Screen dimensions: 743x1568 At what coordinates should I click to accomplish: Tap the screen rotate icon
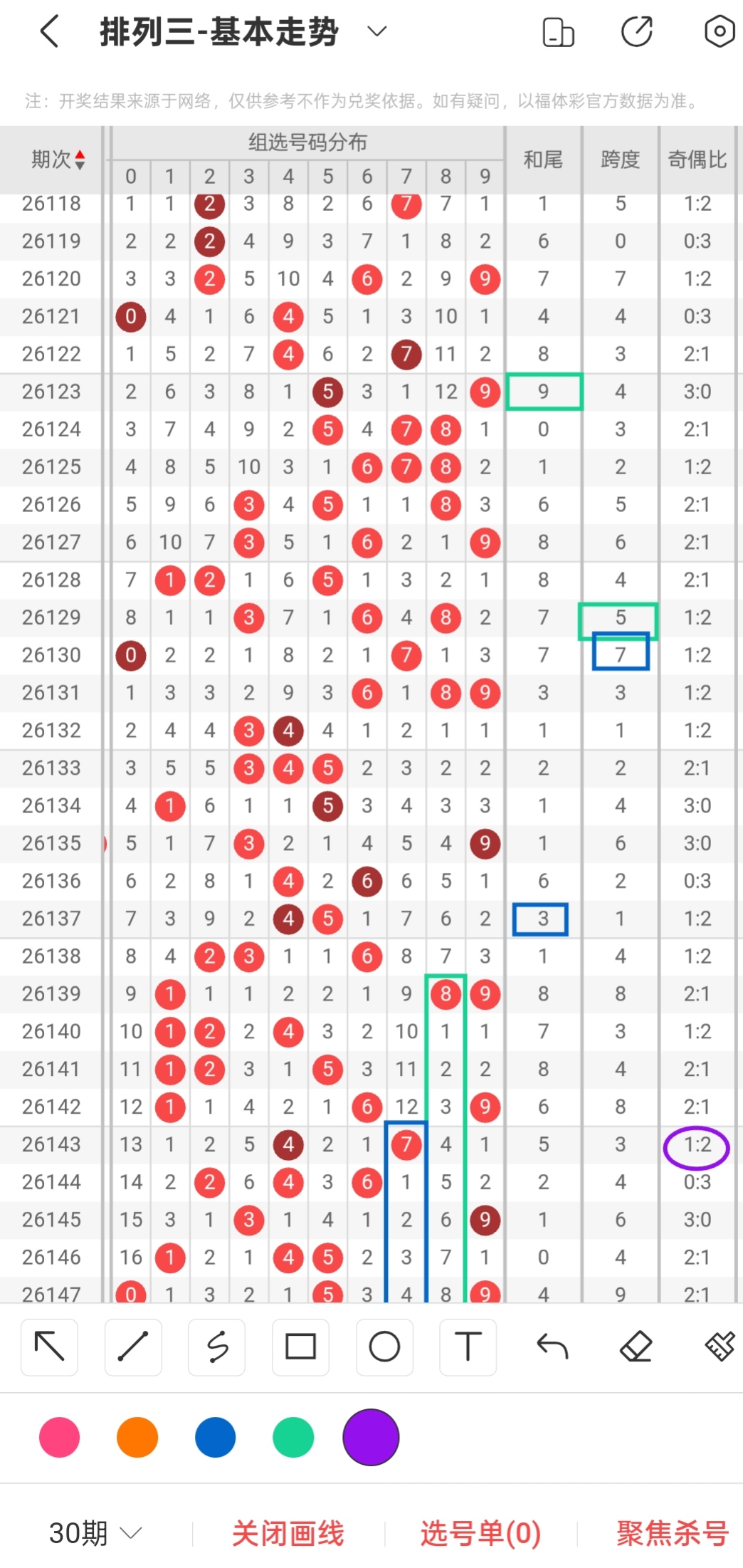(558, 32)
